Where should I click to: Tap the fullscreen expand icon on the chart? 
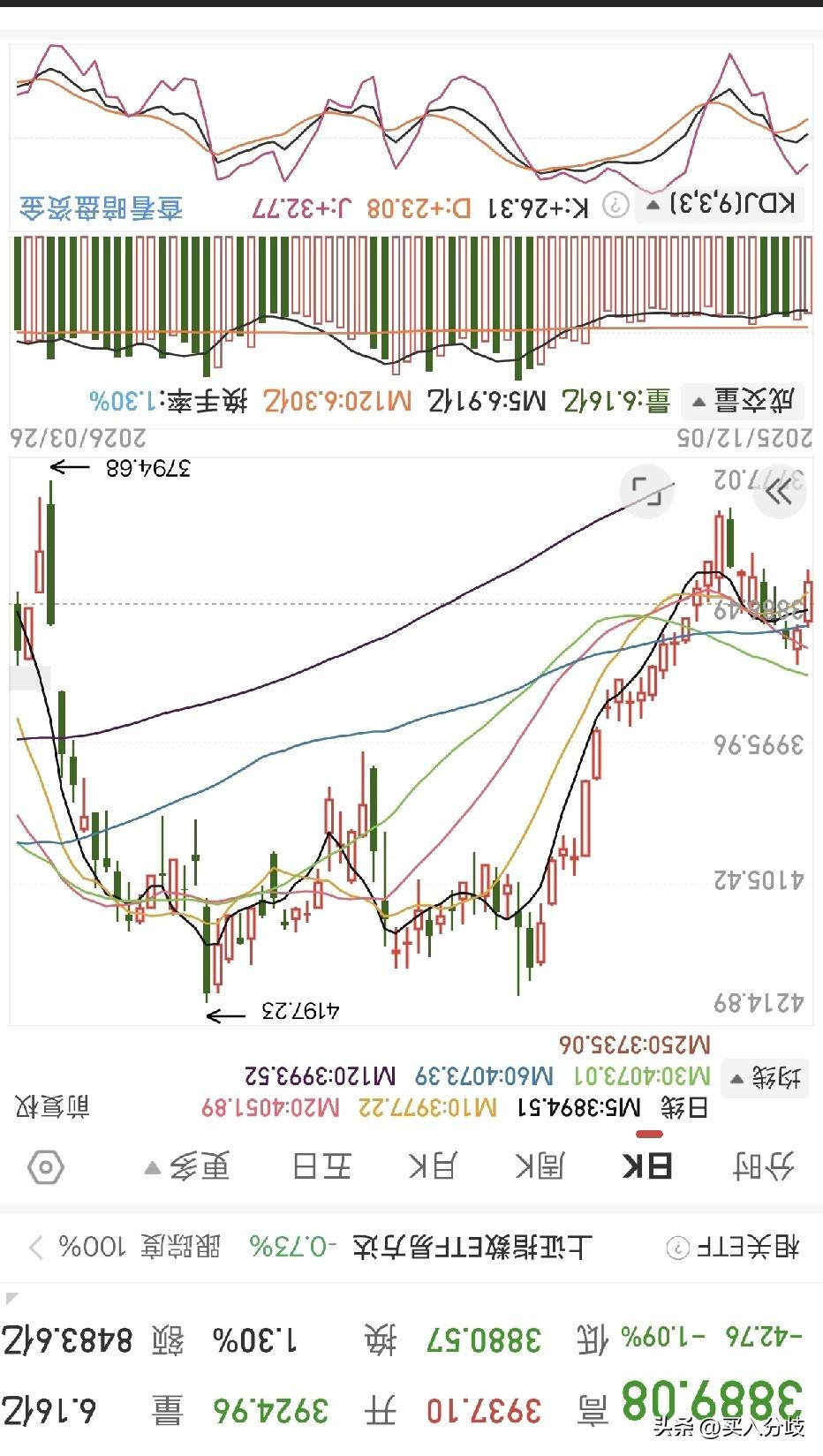pyautogui.click(x=646, y=491)
